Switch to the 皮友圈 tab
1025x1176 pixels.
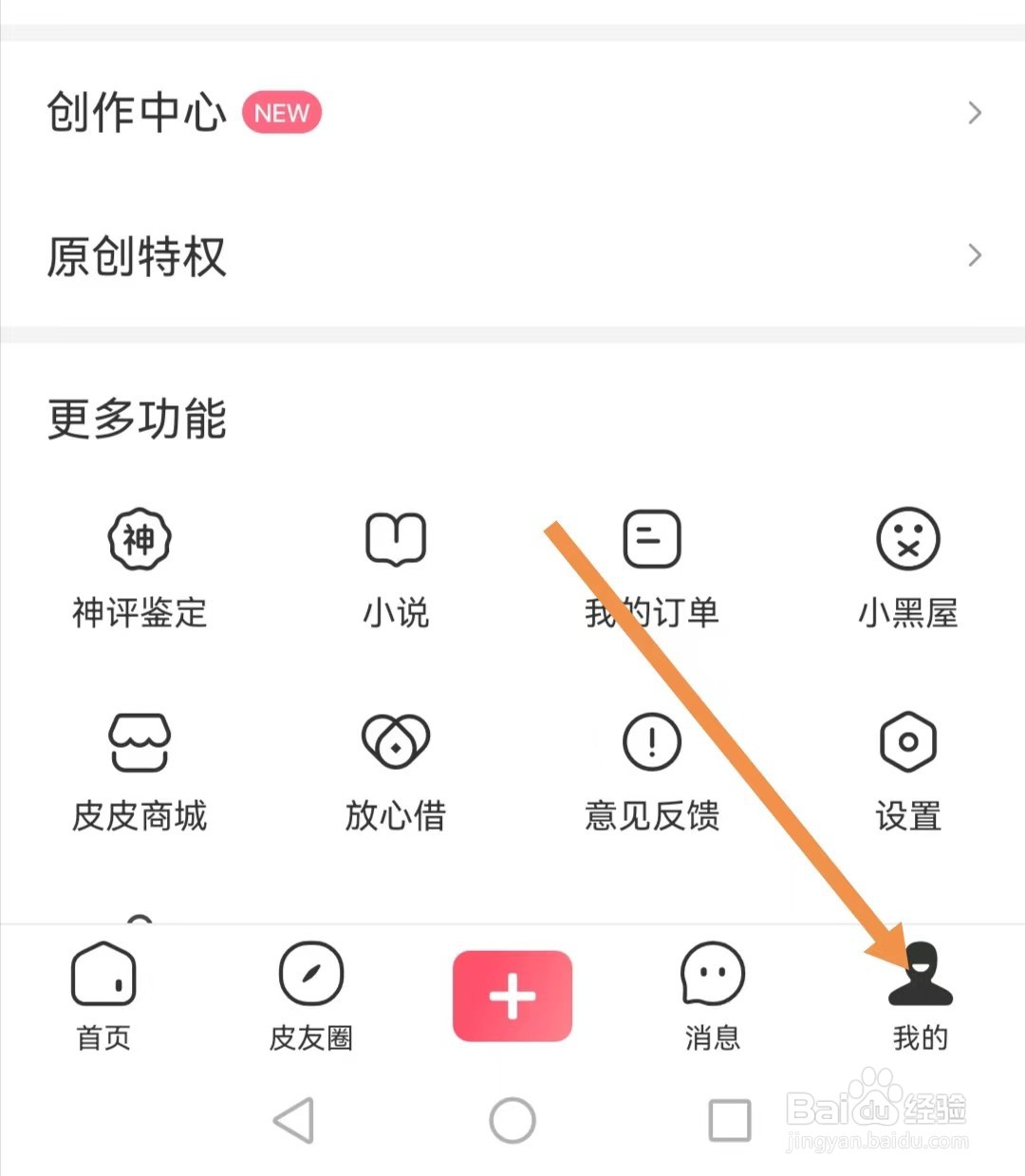click(310, 997)
